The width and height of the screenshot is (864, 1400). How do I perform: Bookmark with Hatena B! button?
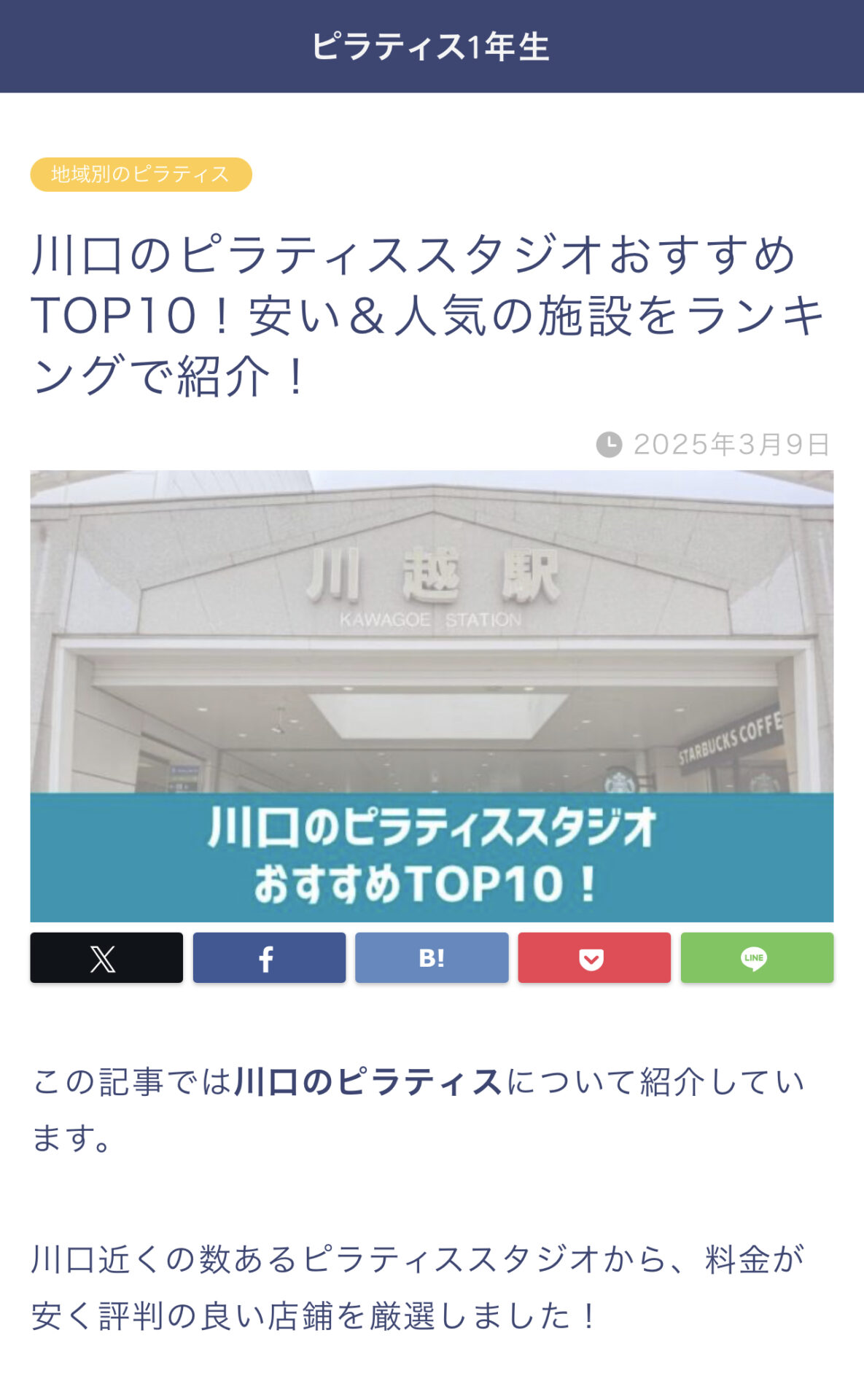(432, 957)
